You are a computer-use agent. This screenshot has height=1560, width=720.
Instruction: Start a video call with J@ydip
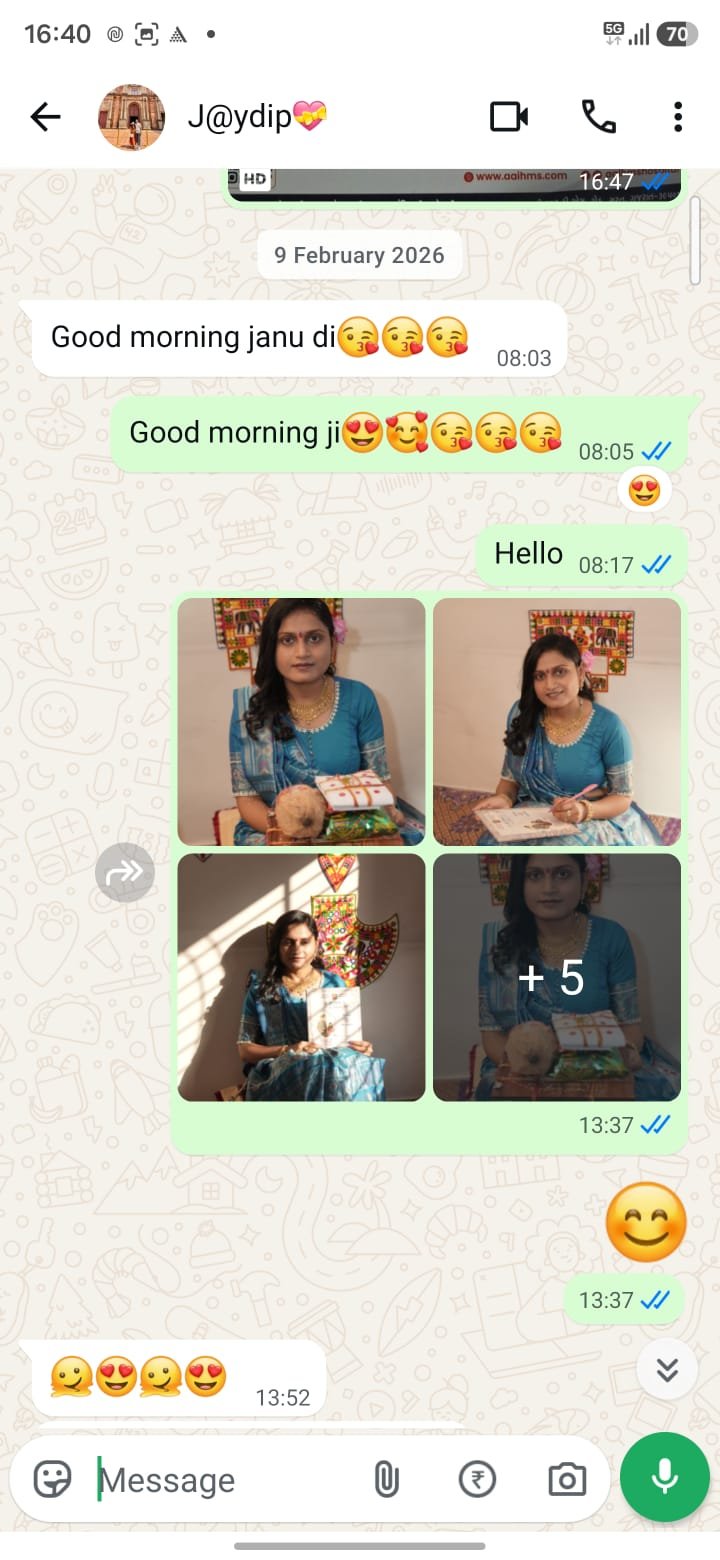509,117
